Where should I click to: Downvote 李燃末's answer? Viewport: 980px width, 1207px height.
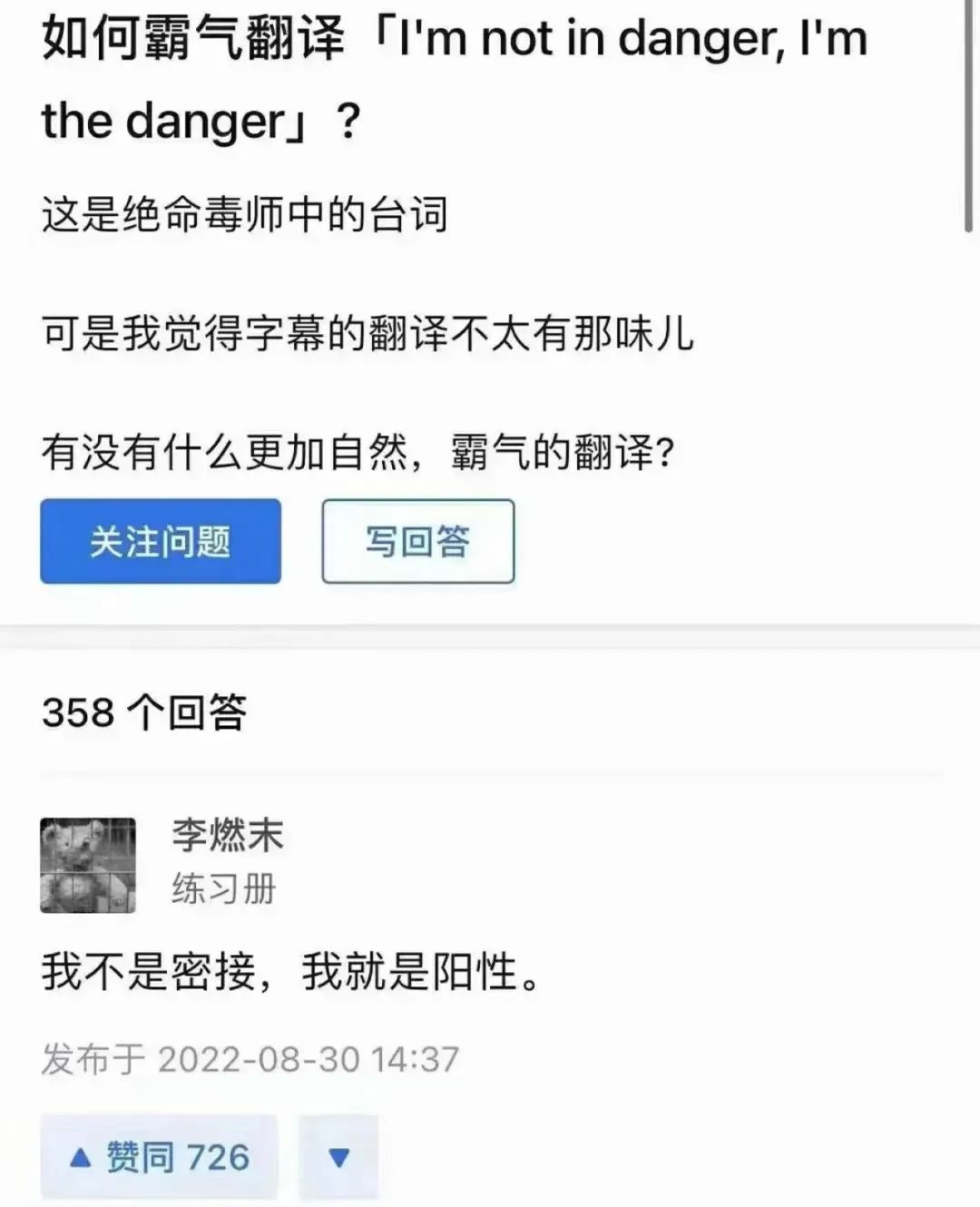[338, 1157]
